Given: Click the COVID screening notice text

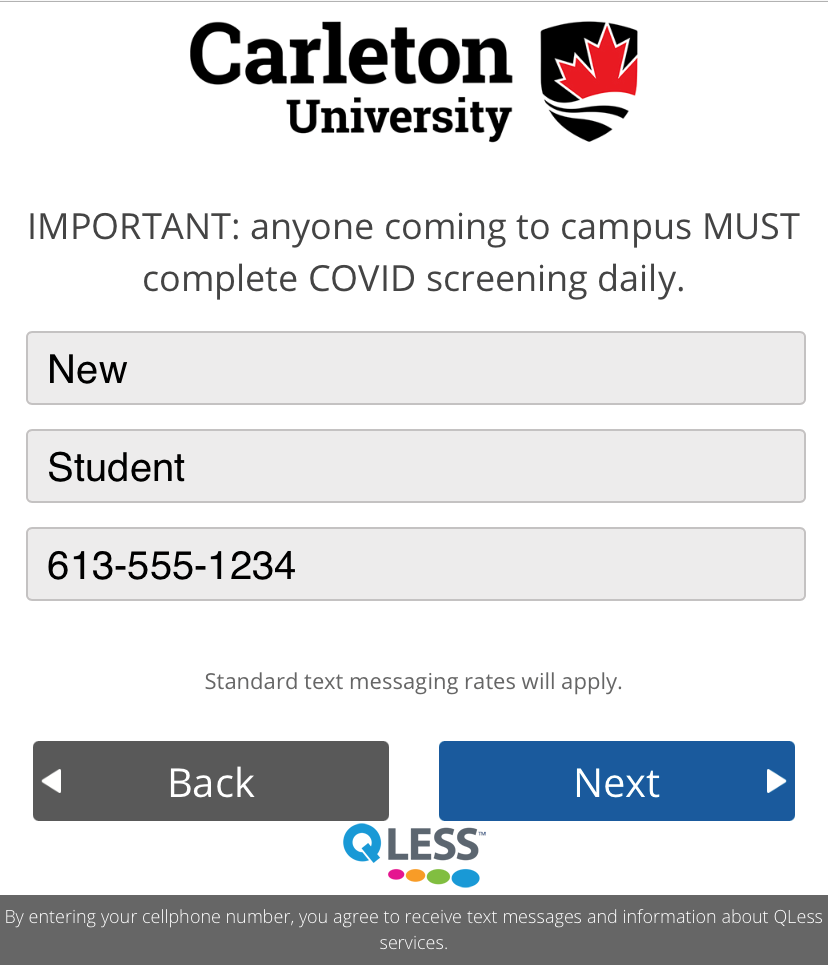Looking at the screenshot, I should click(414, 252).
